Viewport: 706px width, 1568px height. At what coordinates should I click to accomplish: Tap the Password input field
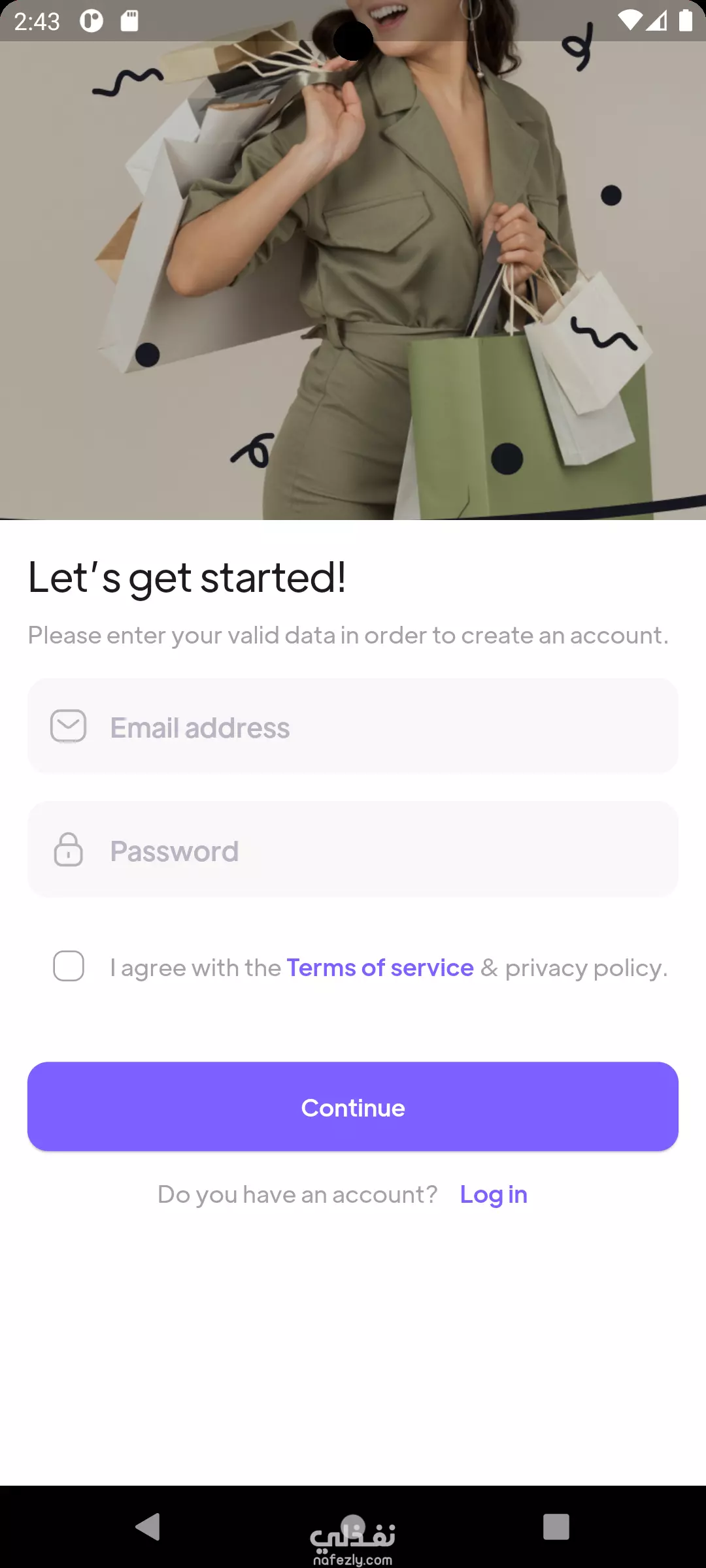[352, 849]
